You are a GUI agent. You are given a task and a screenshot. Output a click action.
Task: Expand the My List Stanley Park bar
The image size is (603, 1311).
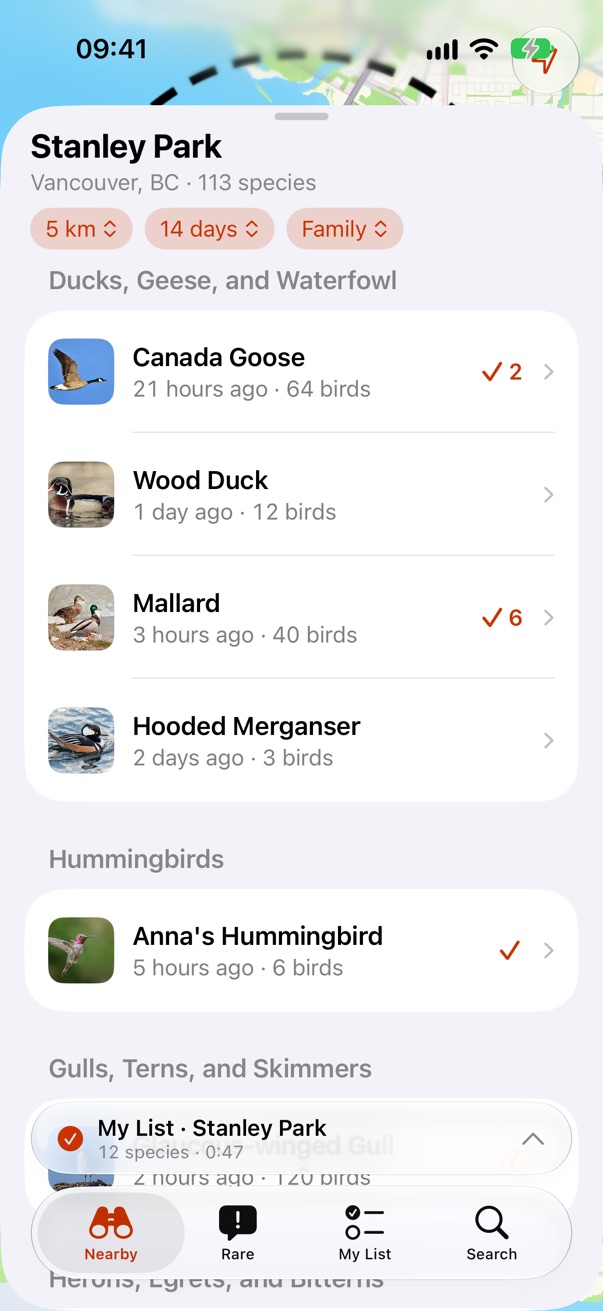[x=301, y=1139]
